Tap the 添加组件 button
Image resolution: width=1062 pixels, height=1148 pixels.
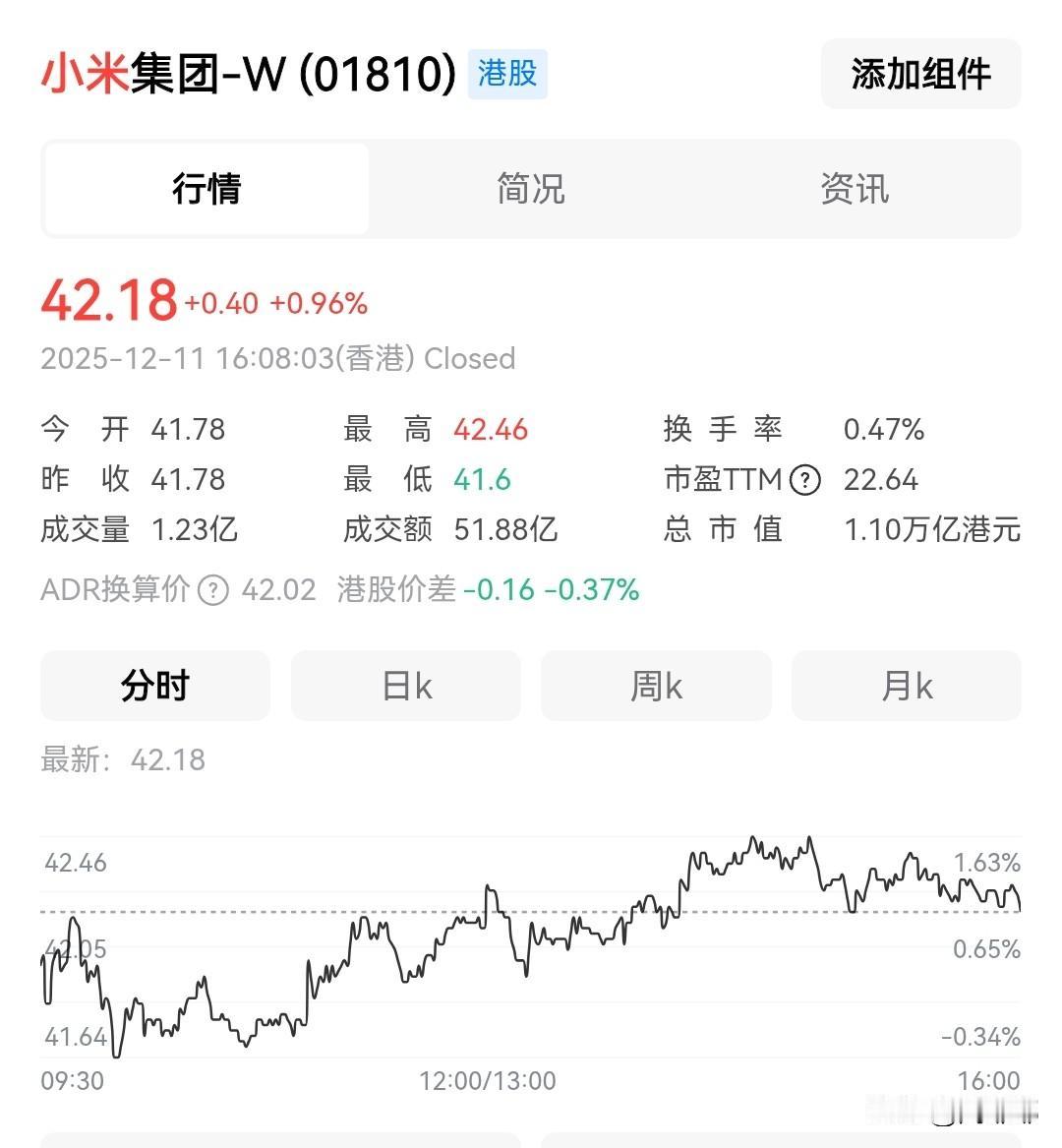[920, 74]
